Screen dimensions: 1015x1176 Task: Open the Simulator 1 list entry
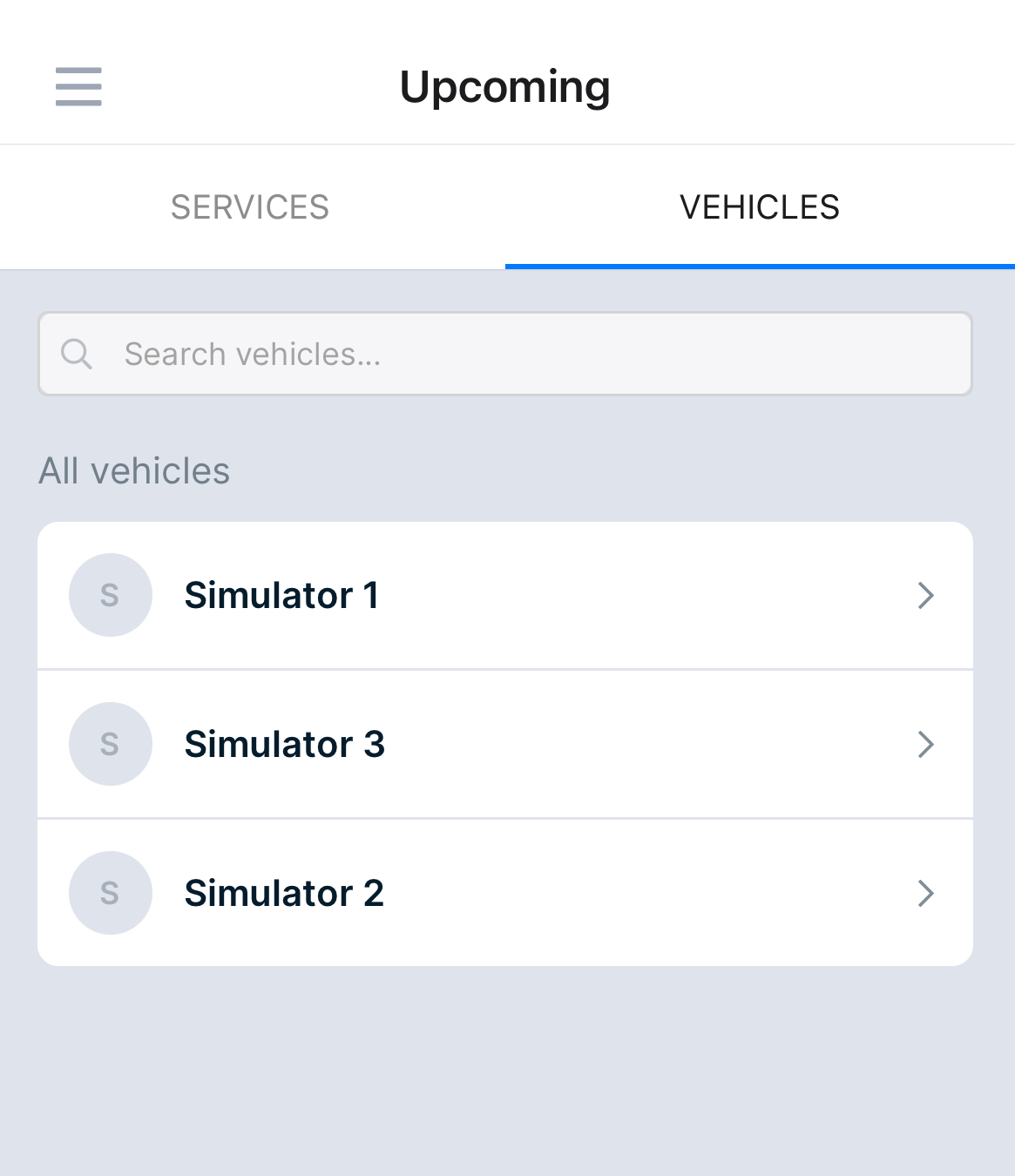(x=505, y=595)
